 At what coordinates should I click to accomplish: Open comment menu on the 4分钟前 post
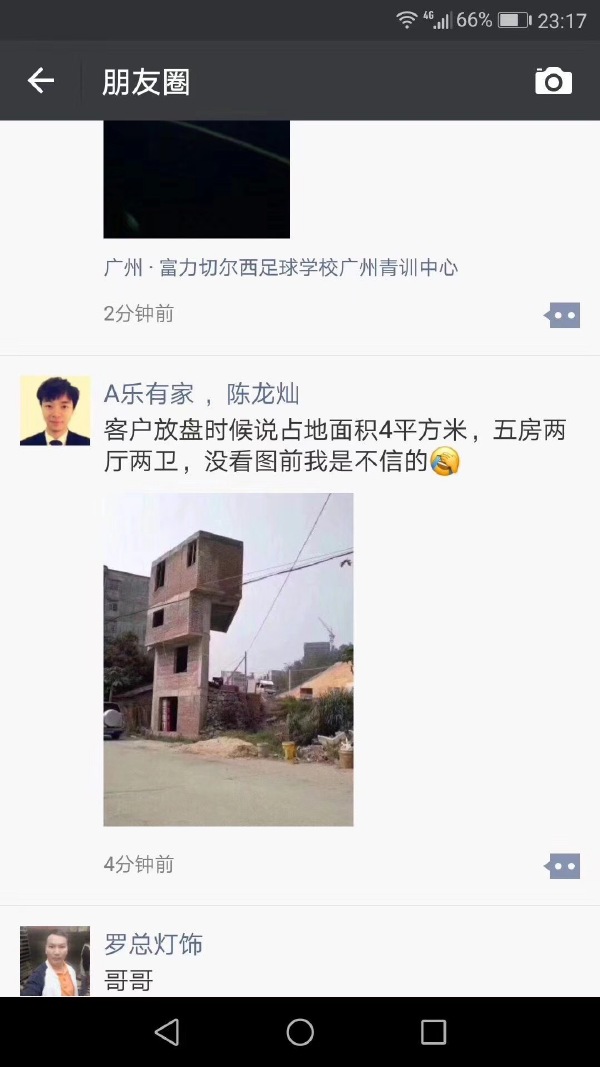tap(562, 866)
